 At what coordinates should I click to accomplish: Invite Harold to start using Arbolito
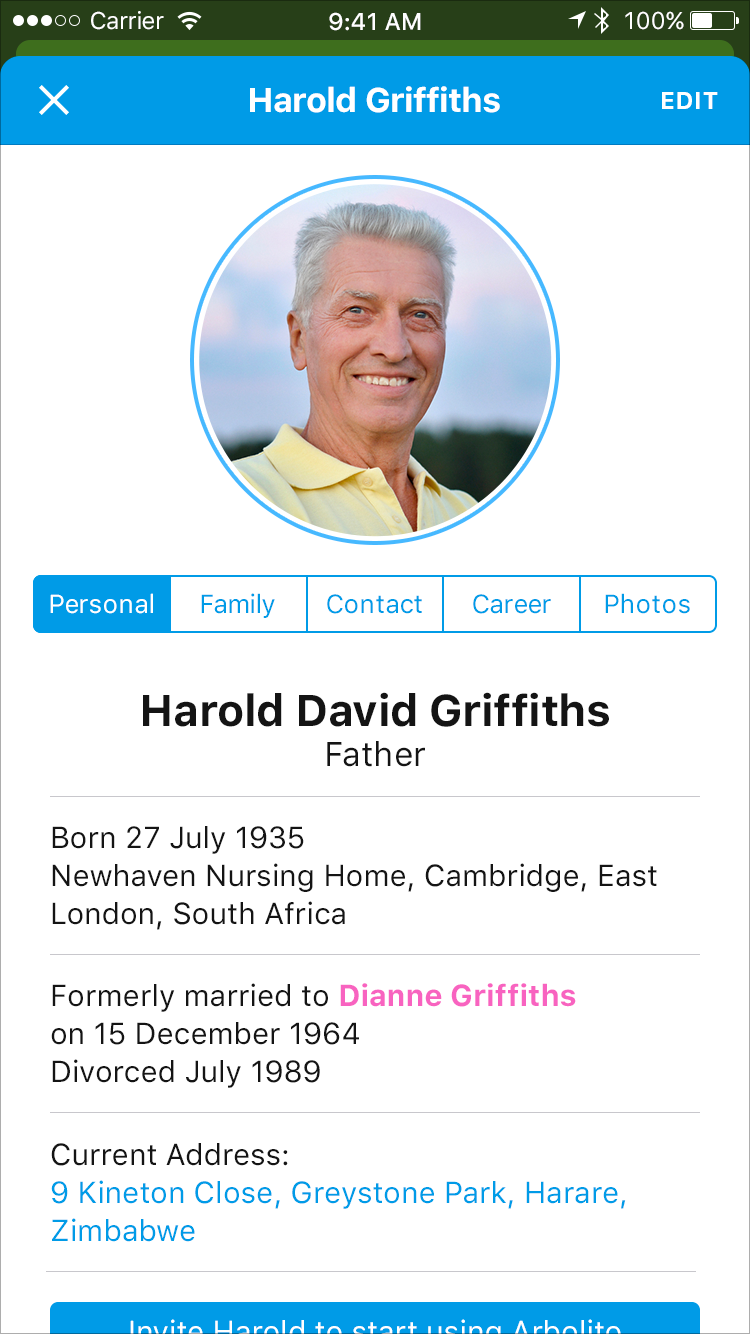(375, 1318)
